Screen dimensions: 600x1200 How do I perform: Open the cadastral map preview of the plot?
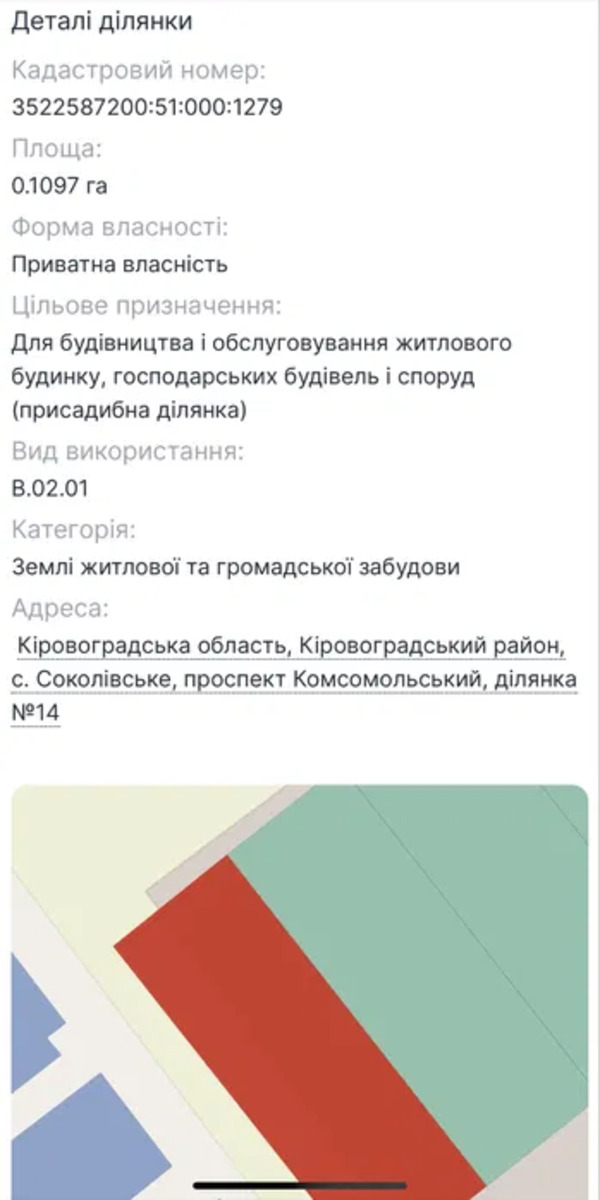point(300,990)
